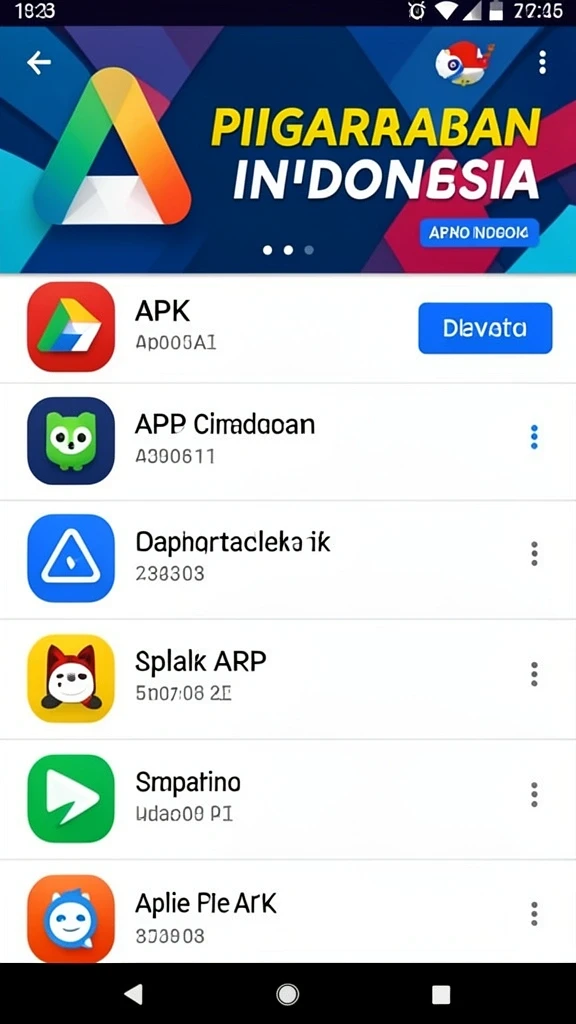Open recent apps from the navigation bar

click(441, 994)
